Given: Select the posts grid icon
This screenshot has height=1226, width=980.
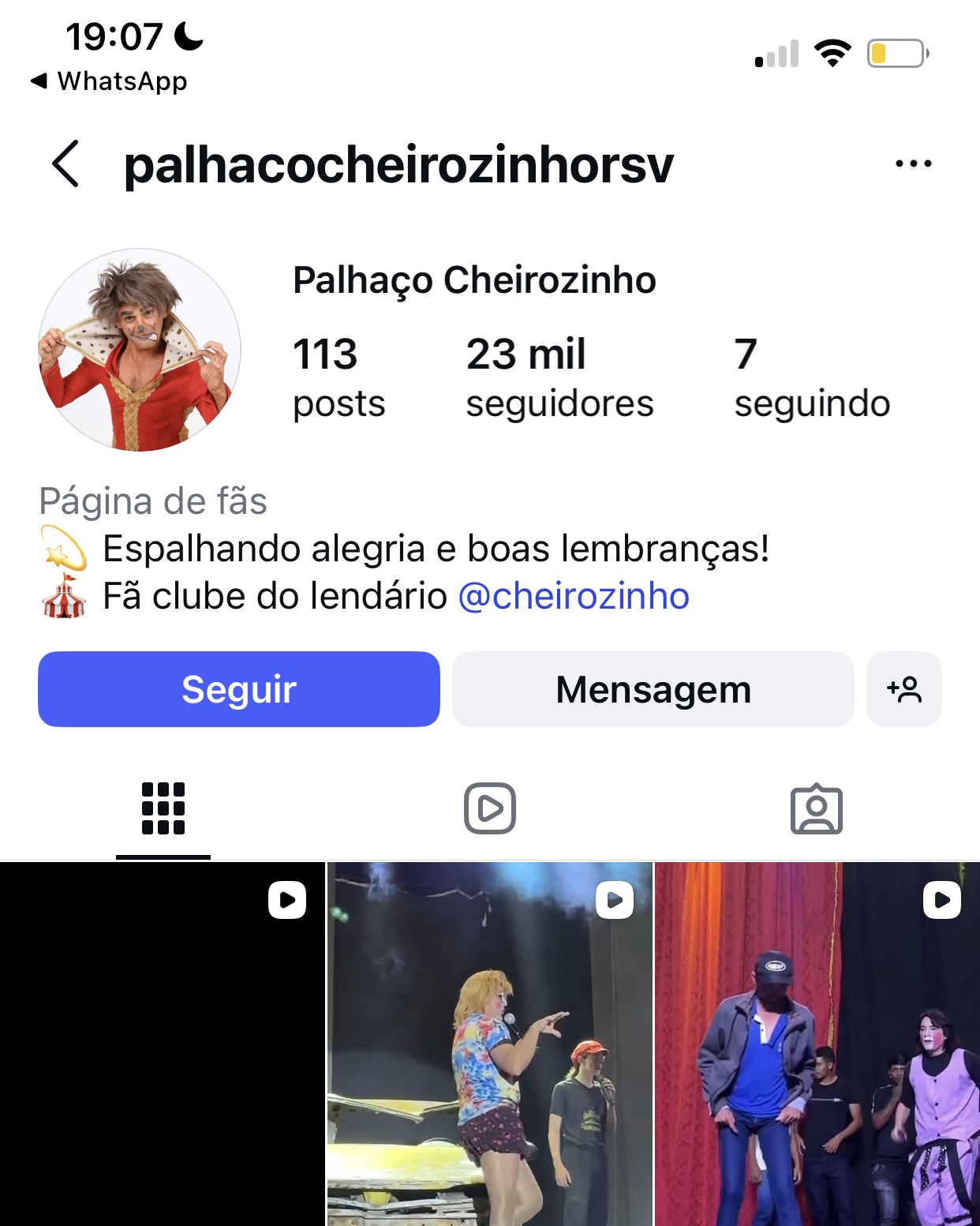Looking at the screenshot, I should click(162, 808).
